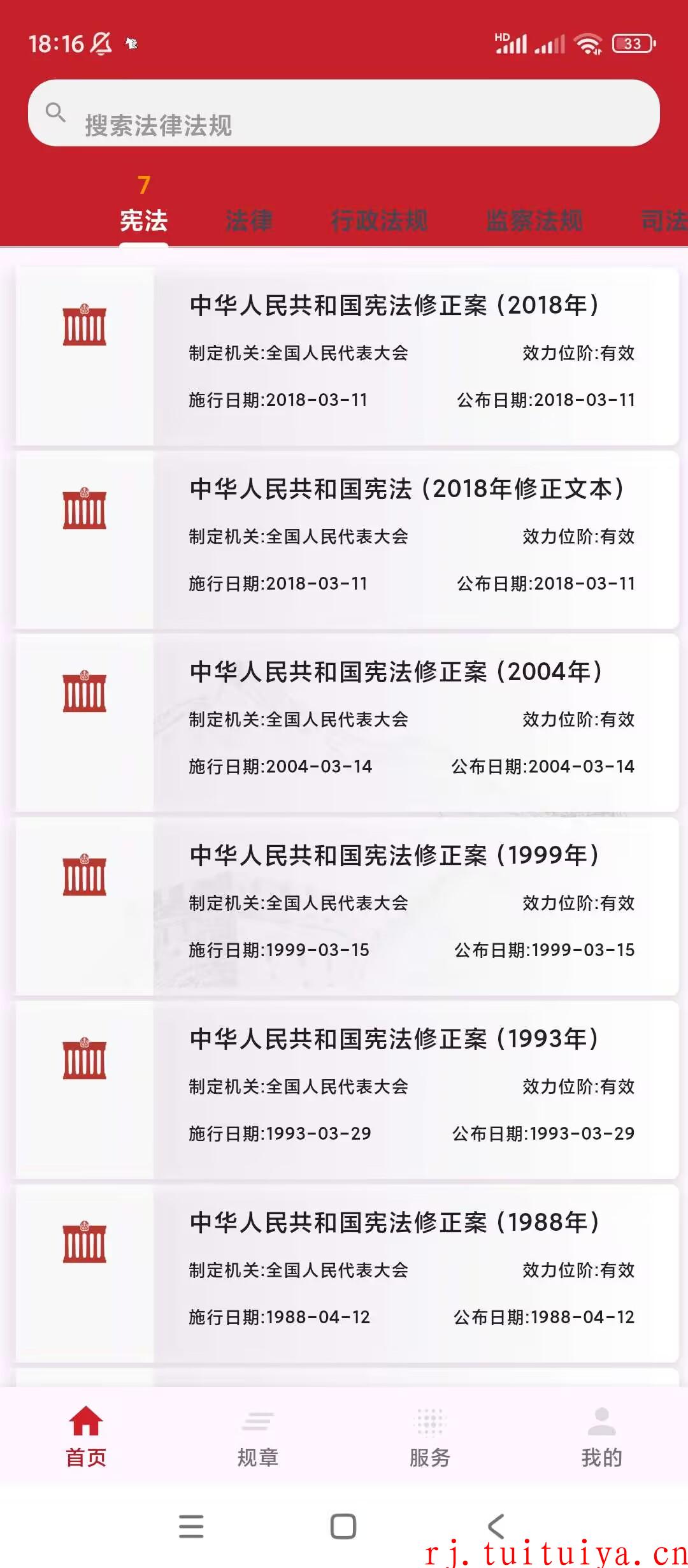Open 中华人民共和国宪法修正案（2018年）
The height and width of the screenshot is (1568, 688).
click(x=347, y=356)
